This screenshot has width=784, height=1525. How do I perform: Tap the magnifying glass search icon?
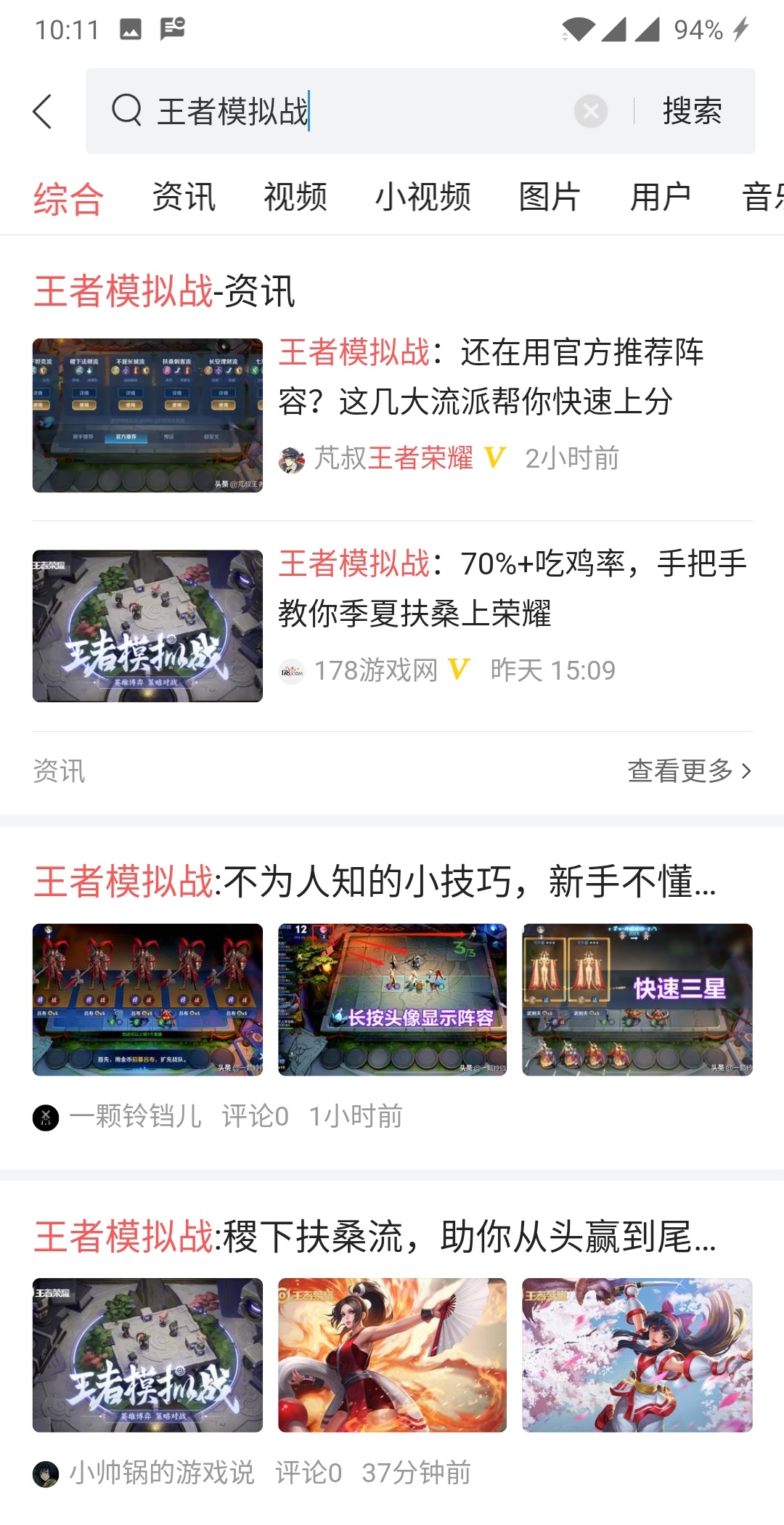pyautogui.click(x=126, y=110)
